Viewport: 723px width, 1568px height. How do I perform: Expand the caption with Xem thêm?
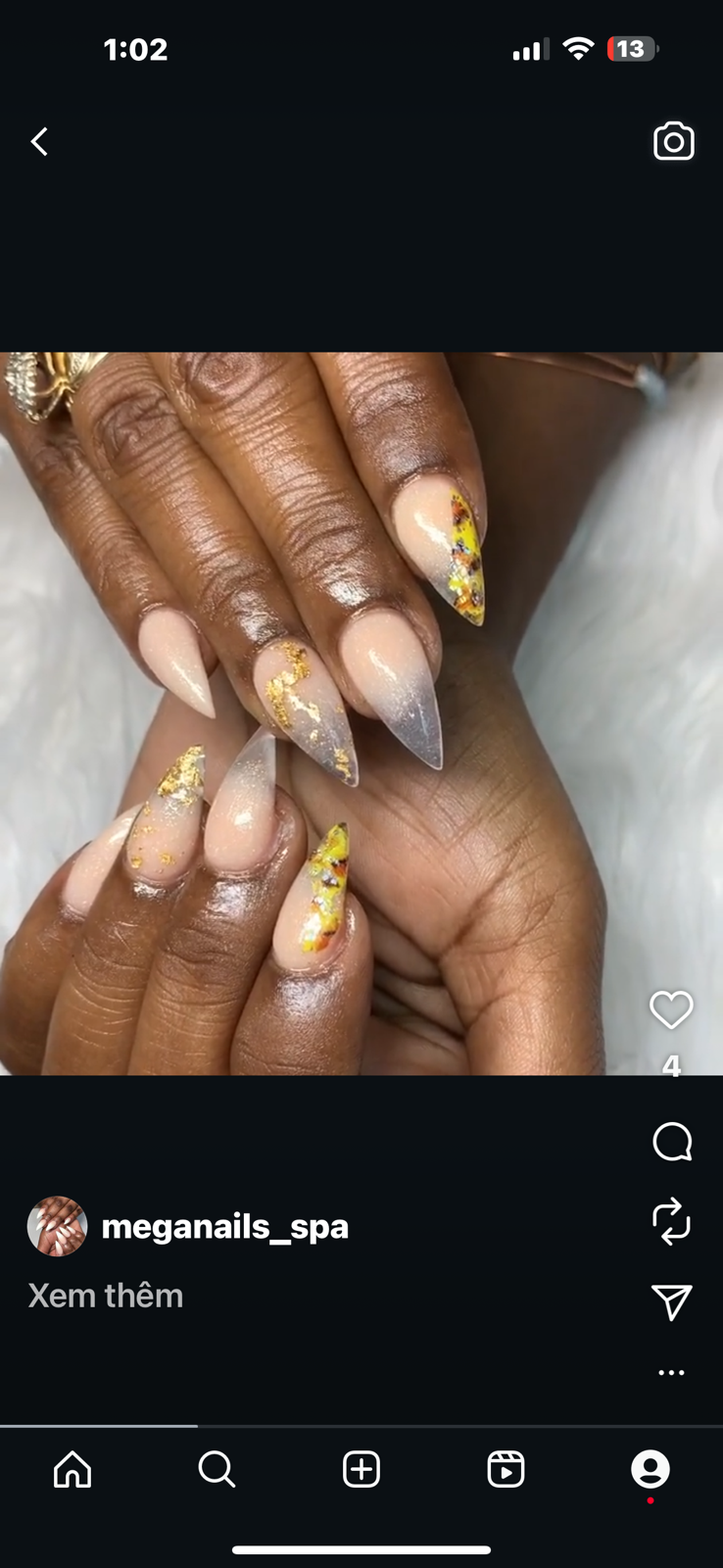(x=106, y=1296)
